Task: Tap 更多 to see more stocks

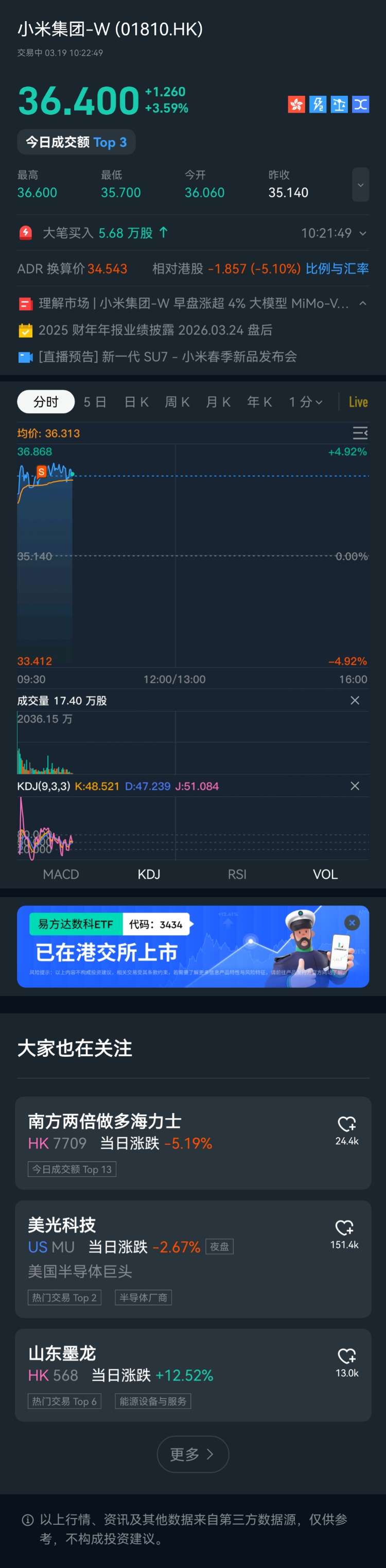Action: point(192,1454)
